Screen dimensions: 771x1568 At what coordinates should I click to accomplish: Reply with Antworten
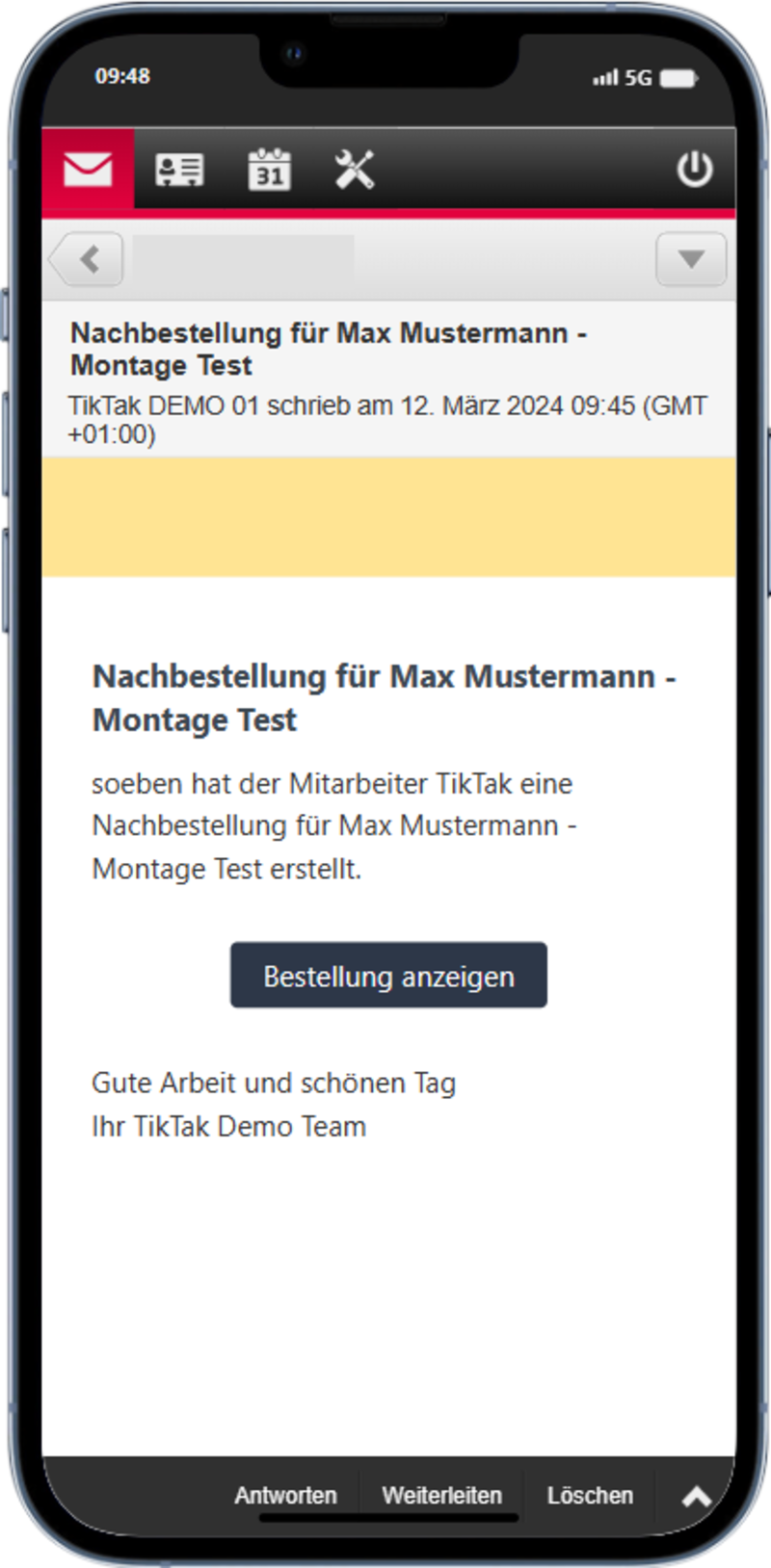point(285,1495)
